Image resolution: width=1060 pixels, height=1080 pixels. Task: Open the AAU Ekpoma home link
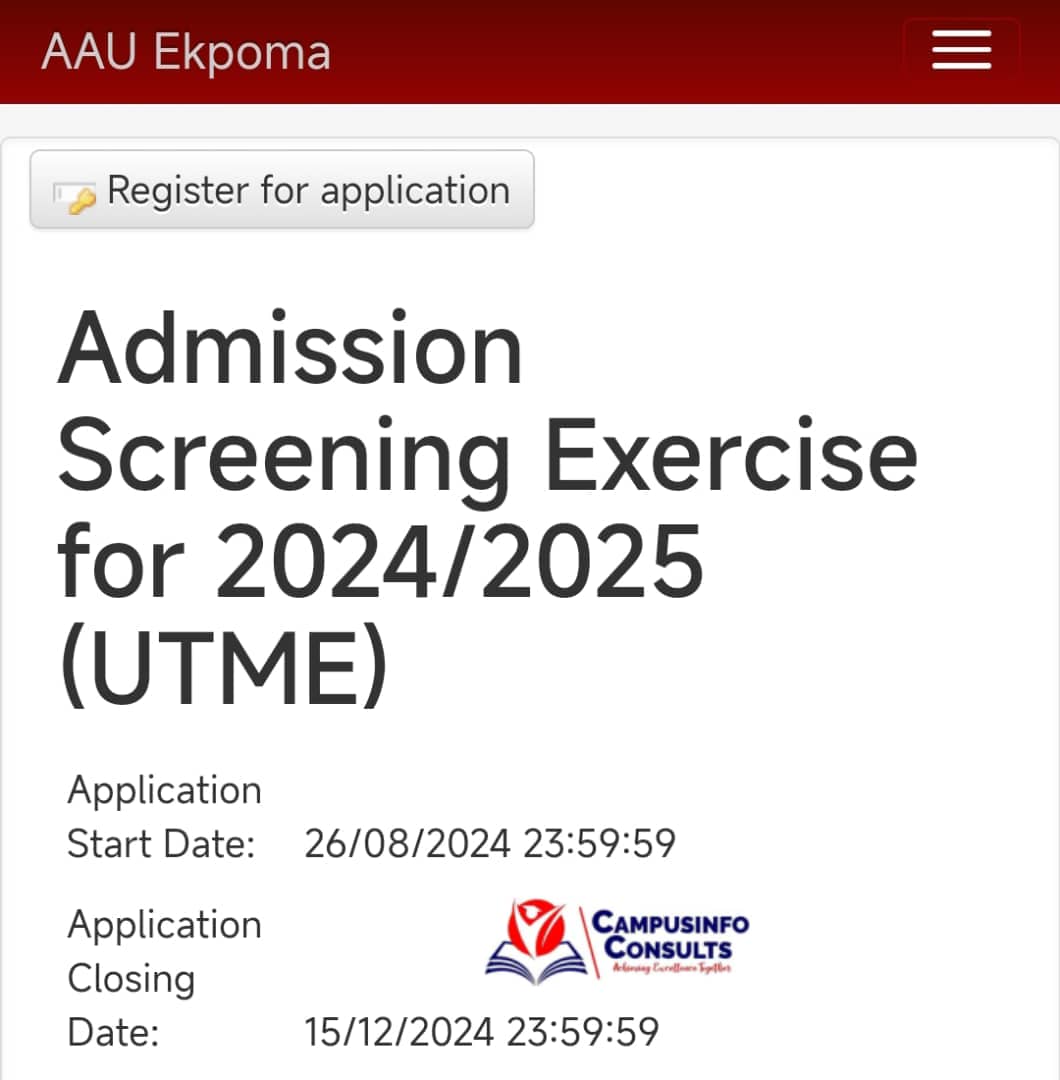click(186, 52)
